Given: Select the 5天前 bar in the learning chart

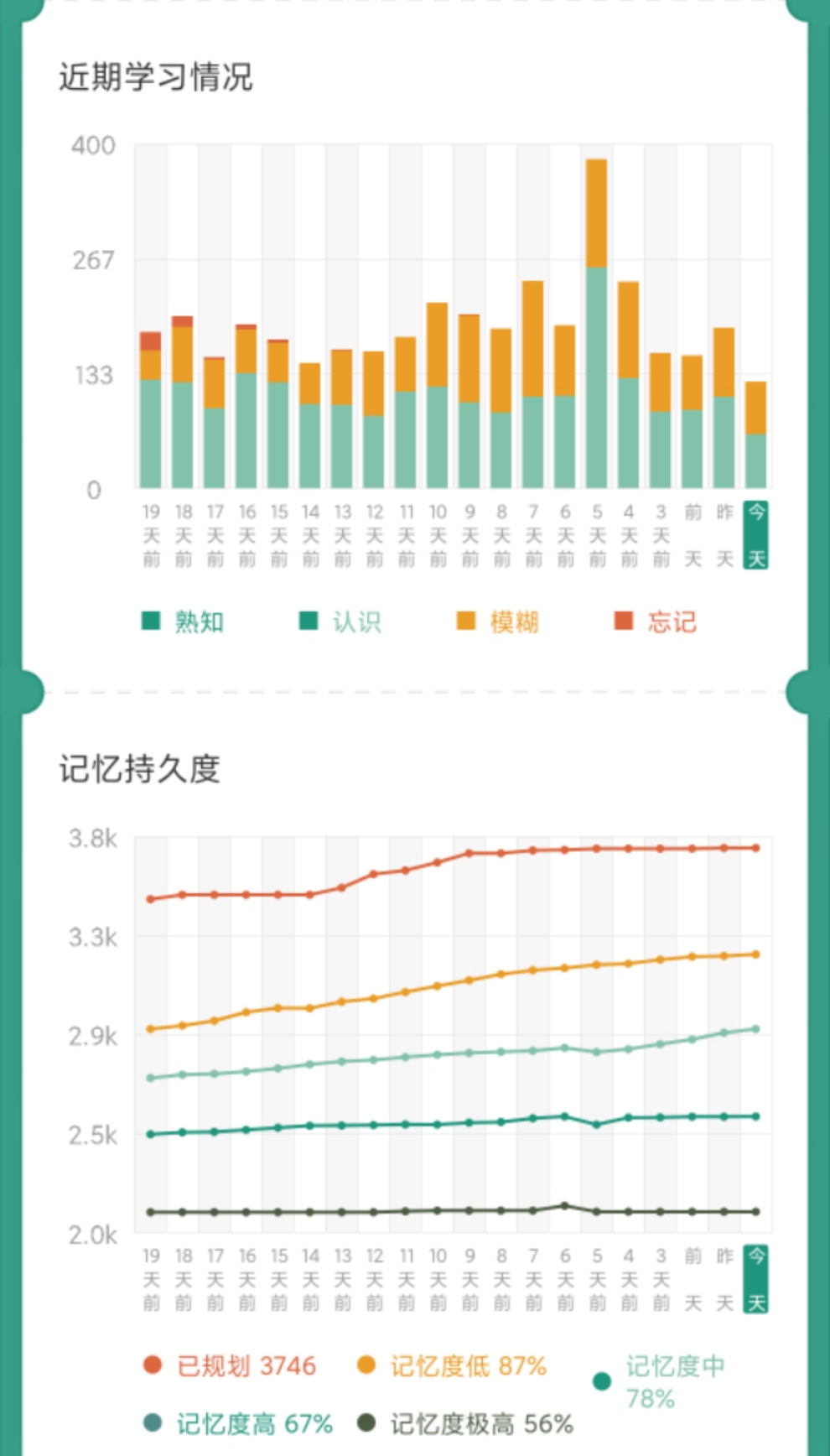Looking at the screenshot, I should tap(596, 323).
